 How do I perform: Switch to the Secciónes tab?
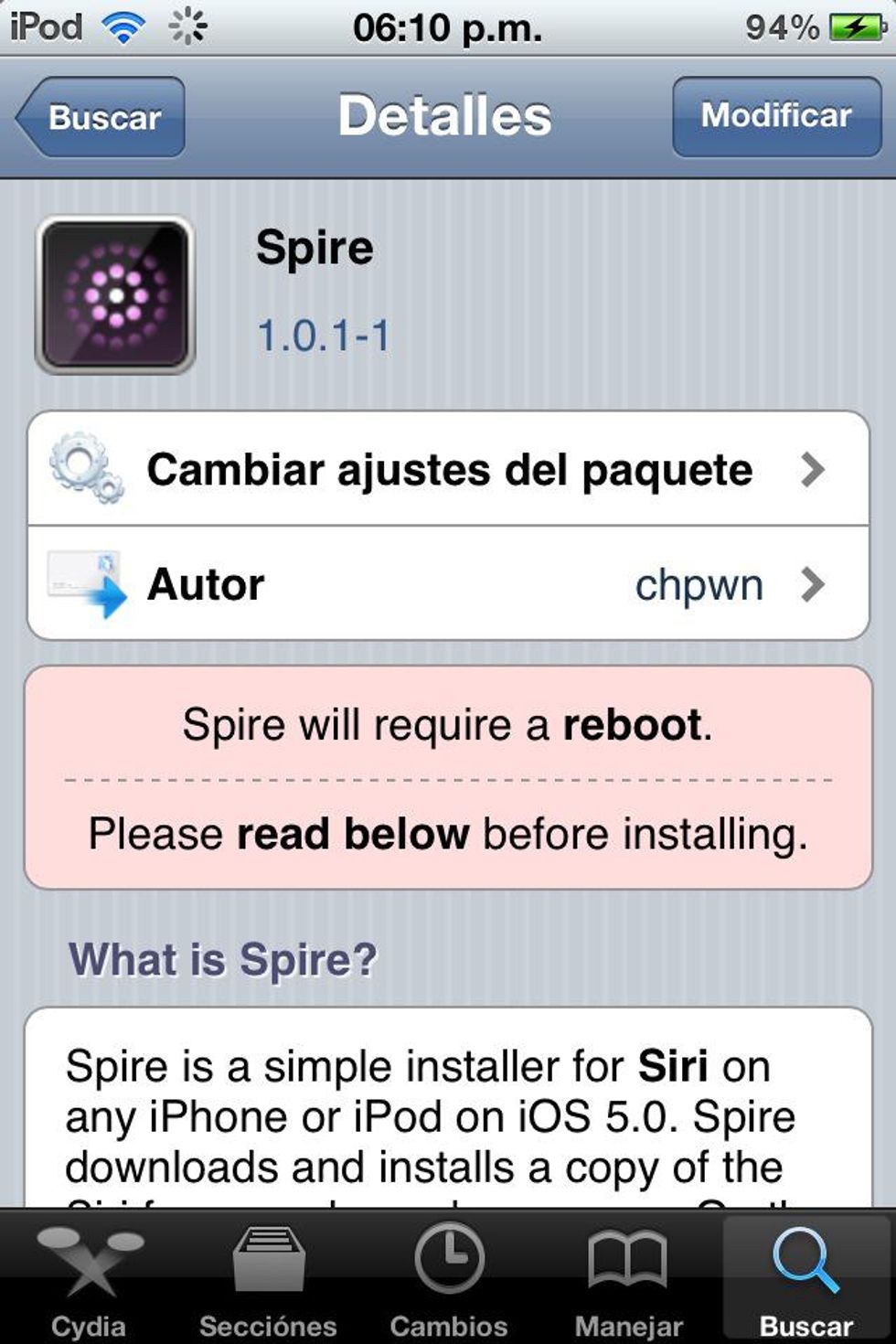pyautogui.click(x=268, y=1280)
